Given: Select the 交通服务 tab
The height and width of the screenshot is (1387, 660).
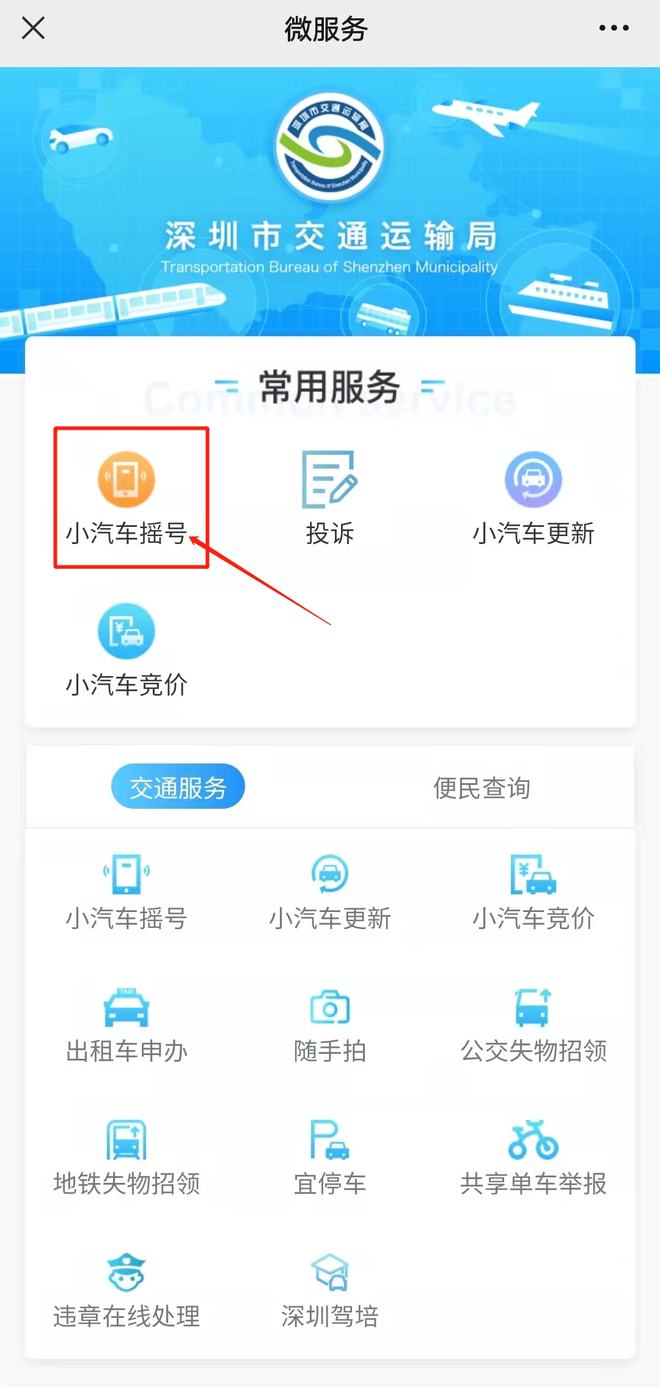Looking at the screenshot, I should (x=178, y=788).
